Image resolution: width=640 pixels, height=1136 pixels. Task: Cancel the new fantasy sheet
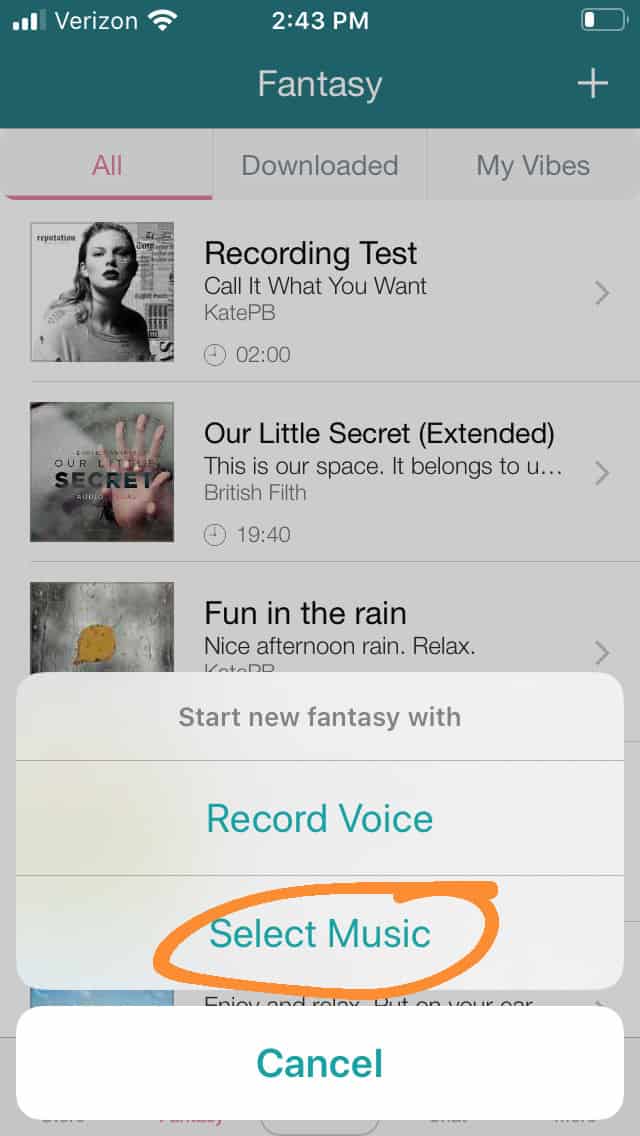tap(320, 1063)
